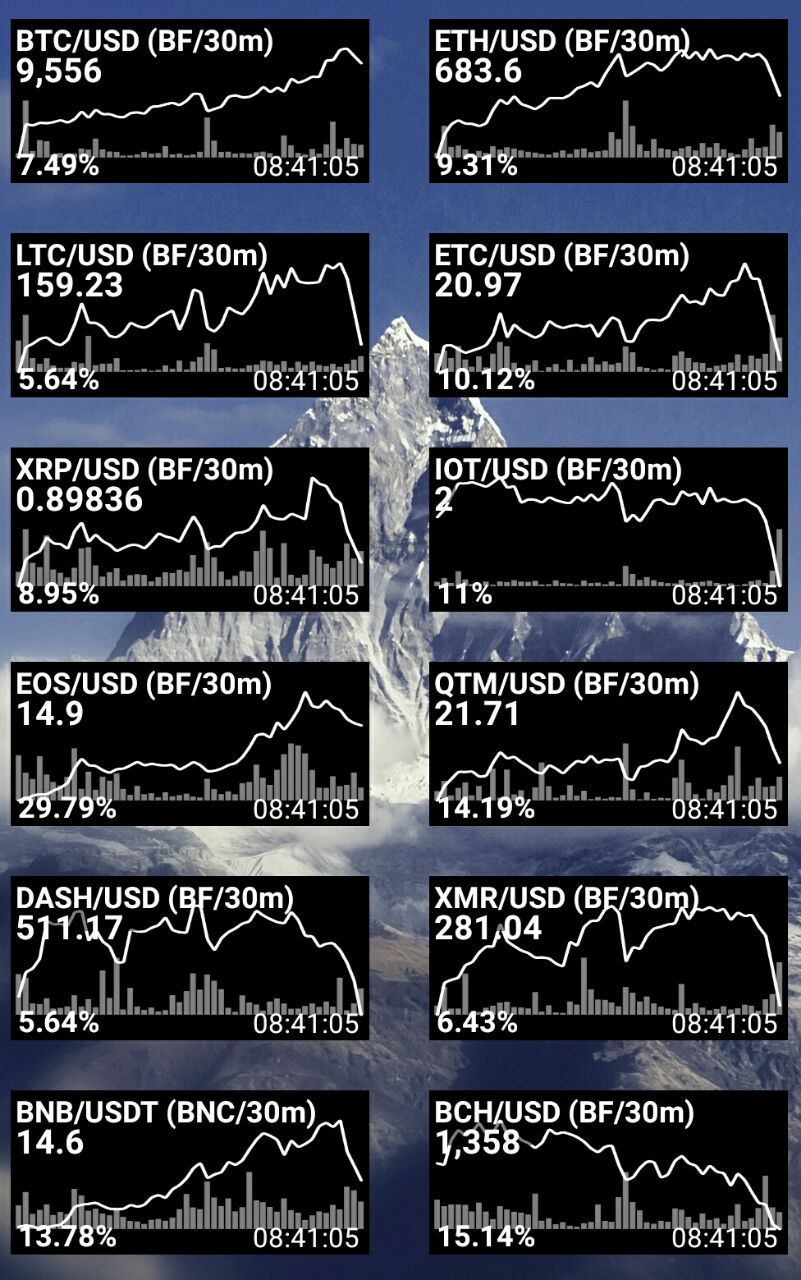The image size is (801, 1280).
Task: Tap the ETH/USD chart widget
Action: pos(608,101)
